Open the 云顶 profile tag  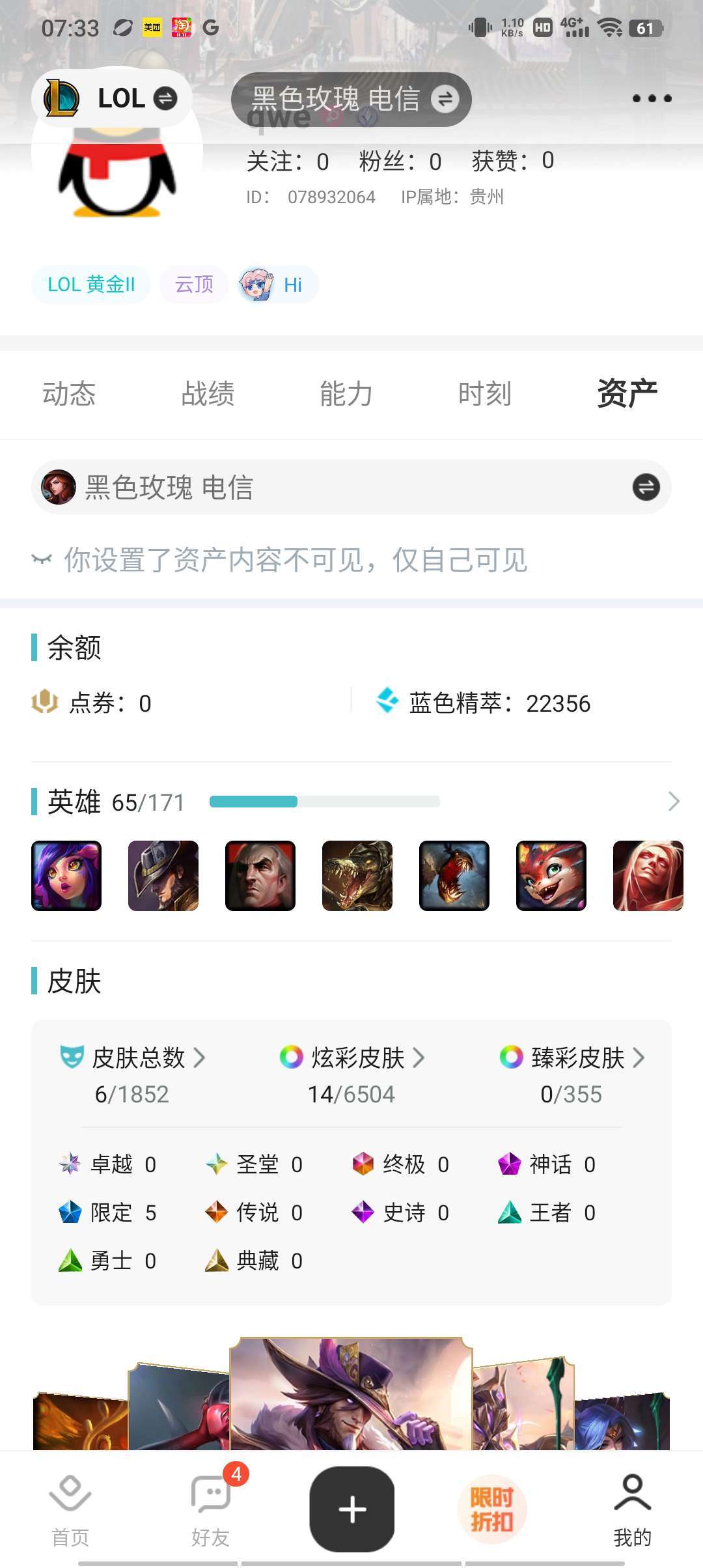tap(193, 285)
